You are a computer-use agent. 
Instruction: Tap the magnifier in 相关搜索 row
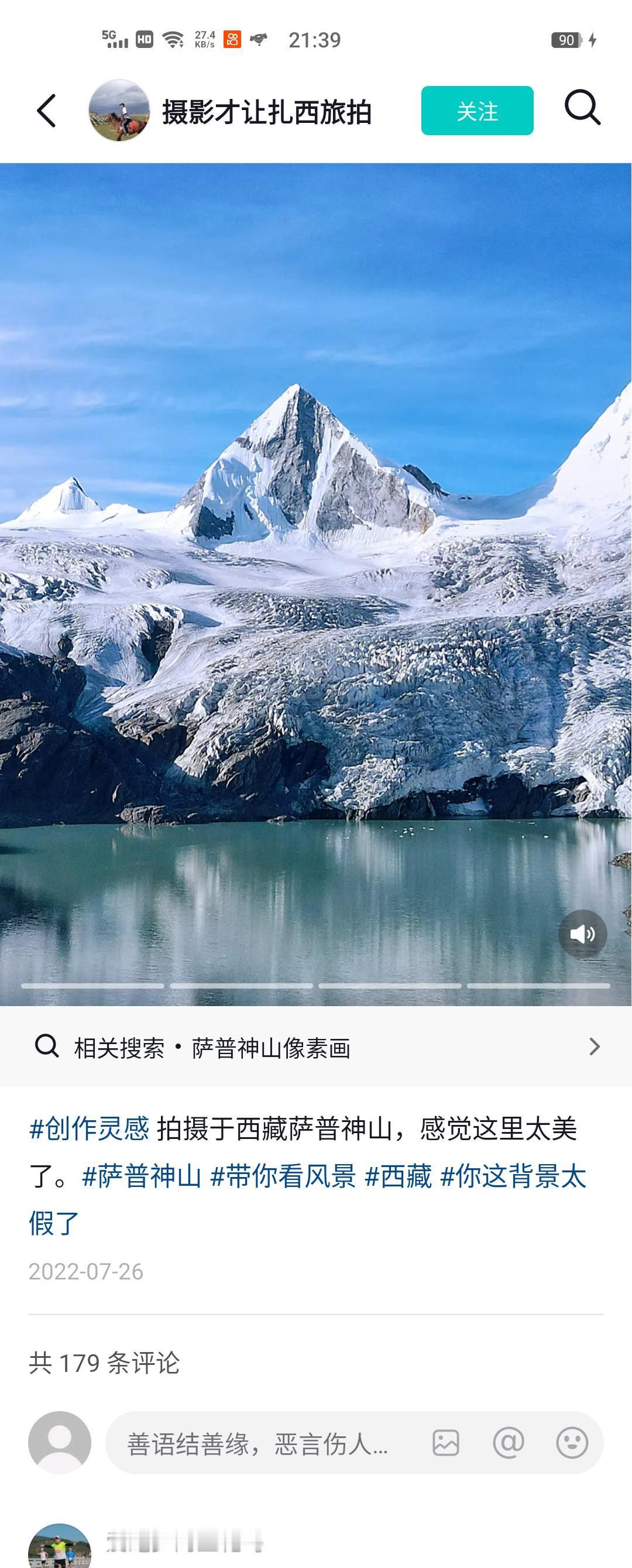[43, 1046]
